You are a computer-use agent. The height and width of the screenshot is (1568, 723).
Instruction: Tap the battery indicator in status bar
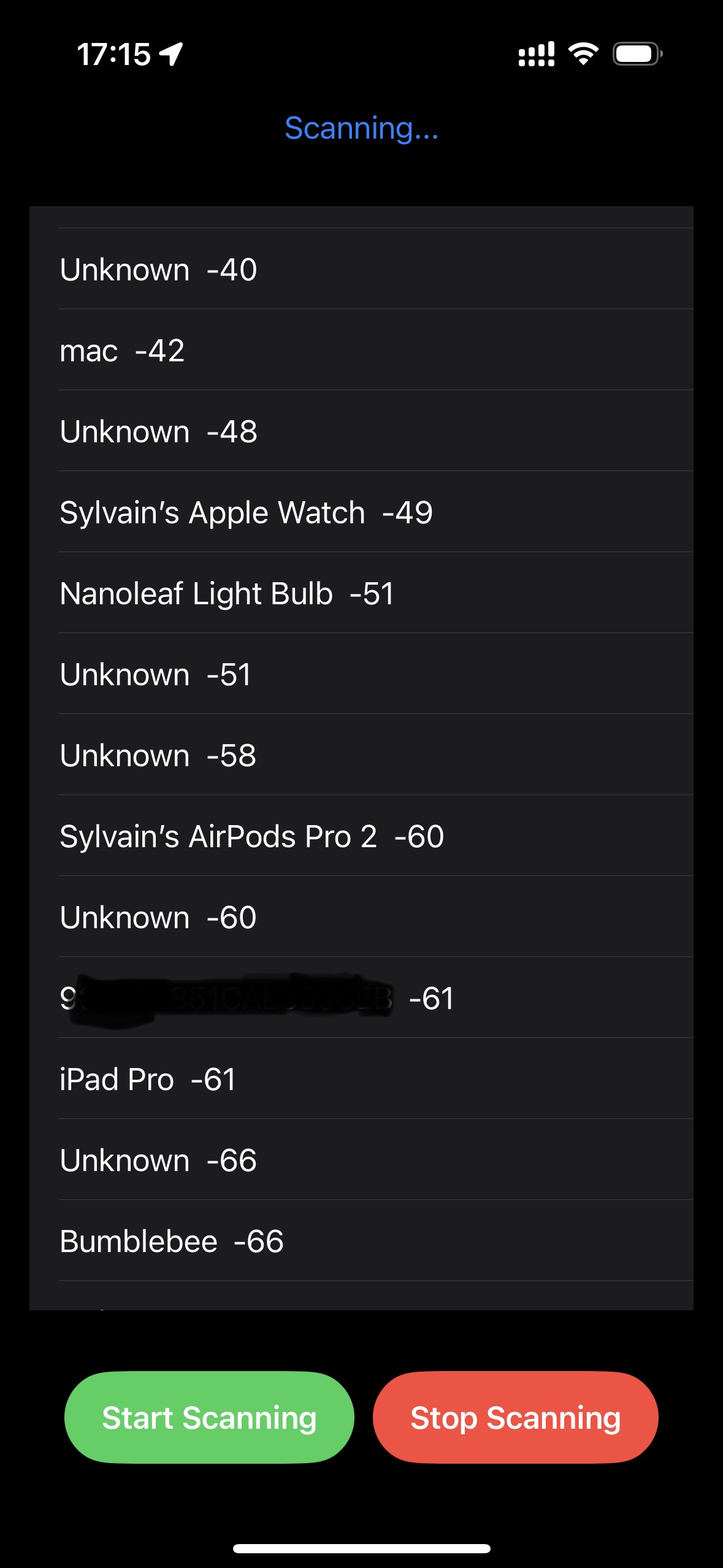[x=637, y=55]
